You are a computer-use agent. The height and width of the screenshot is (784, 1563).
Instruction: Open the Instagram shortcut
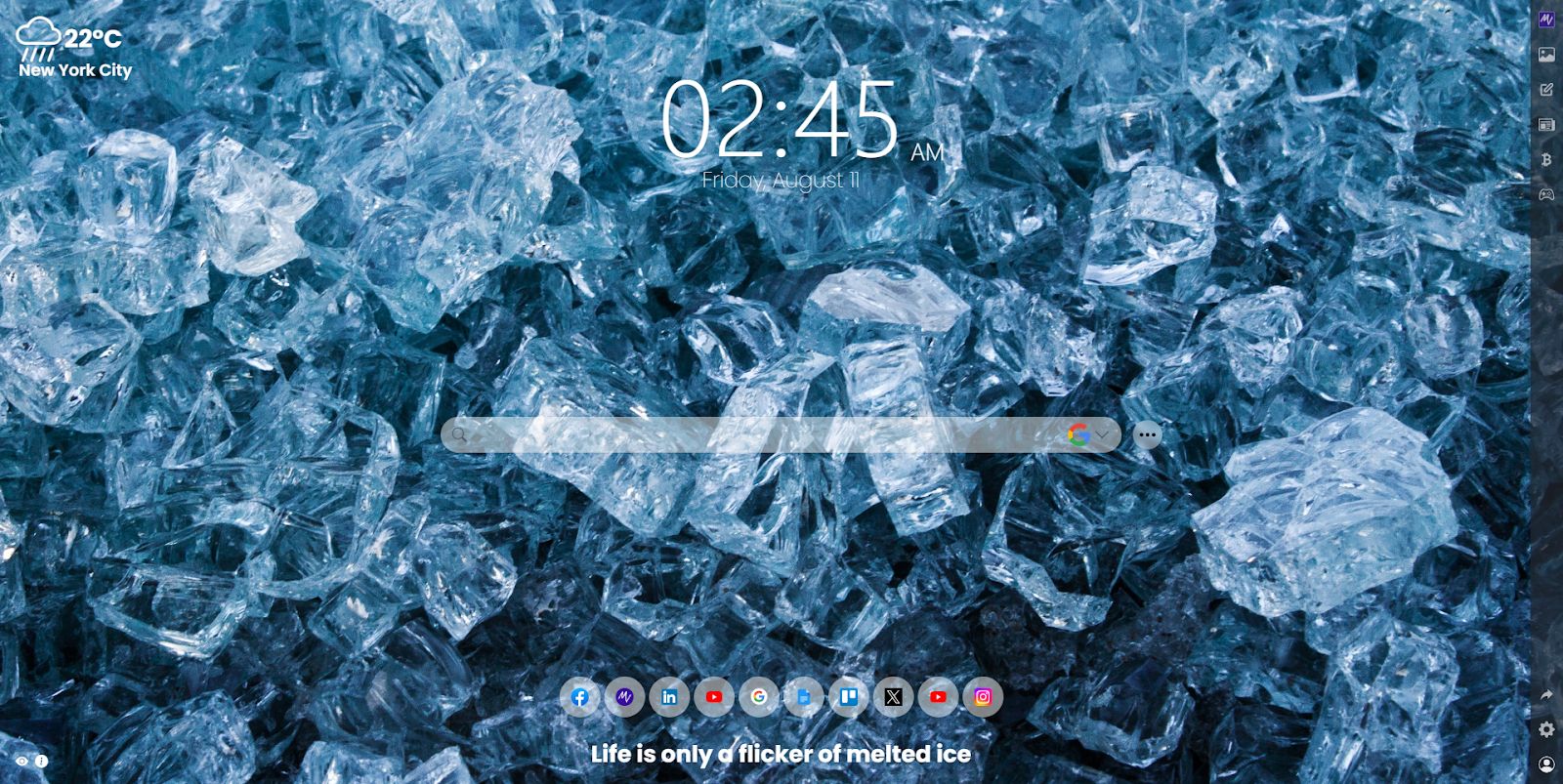(x=983, y=697)
